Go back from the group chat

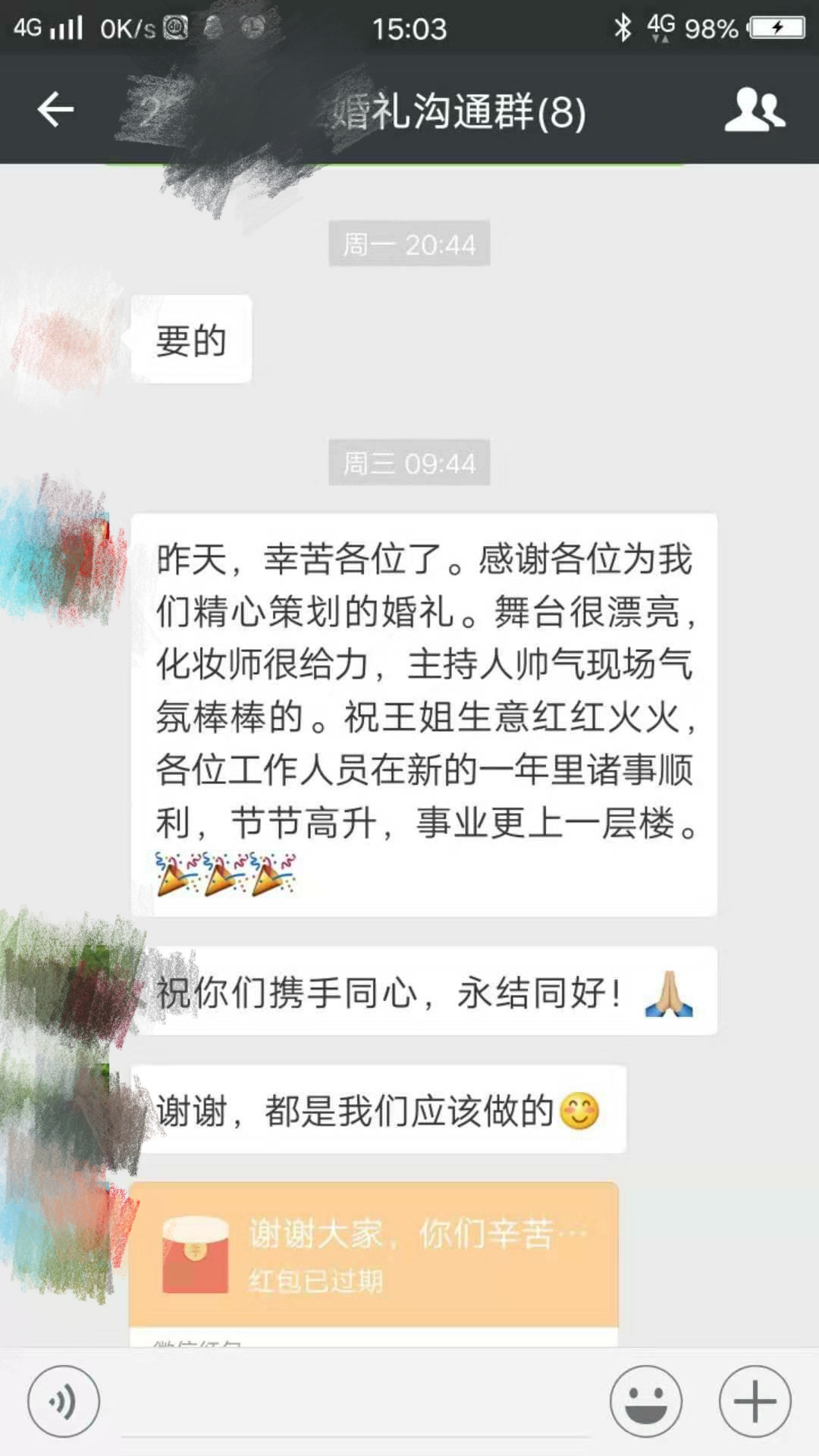coord(55,111)
